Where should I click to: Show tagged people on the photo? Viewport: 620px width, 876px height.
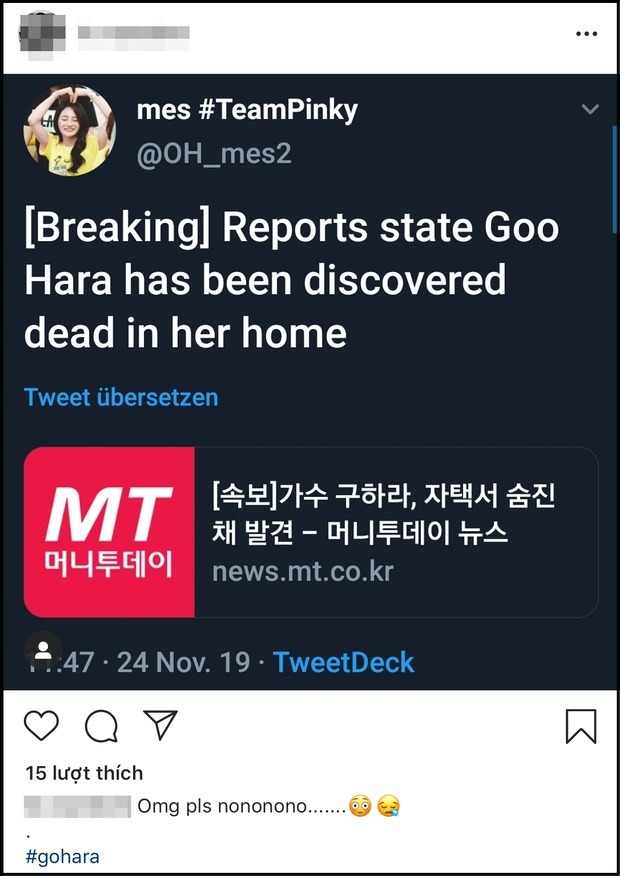point(43,650)
